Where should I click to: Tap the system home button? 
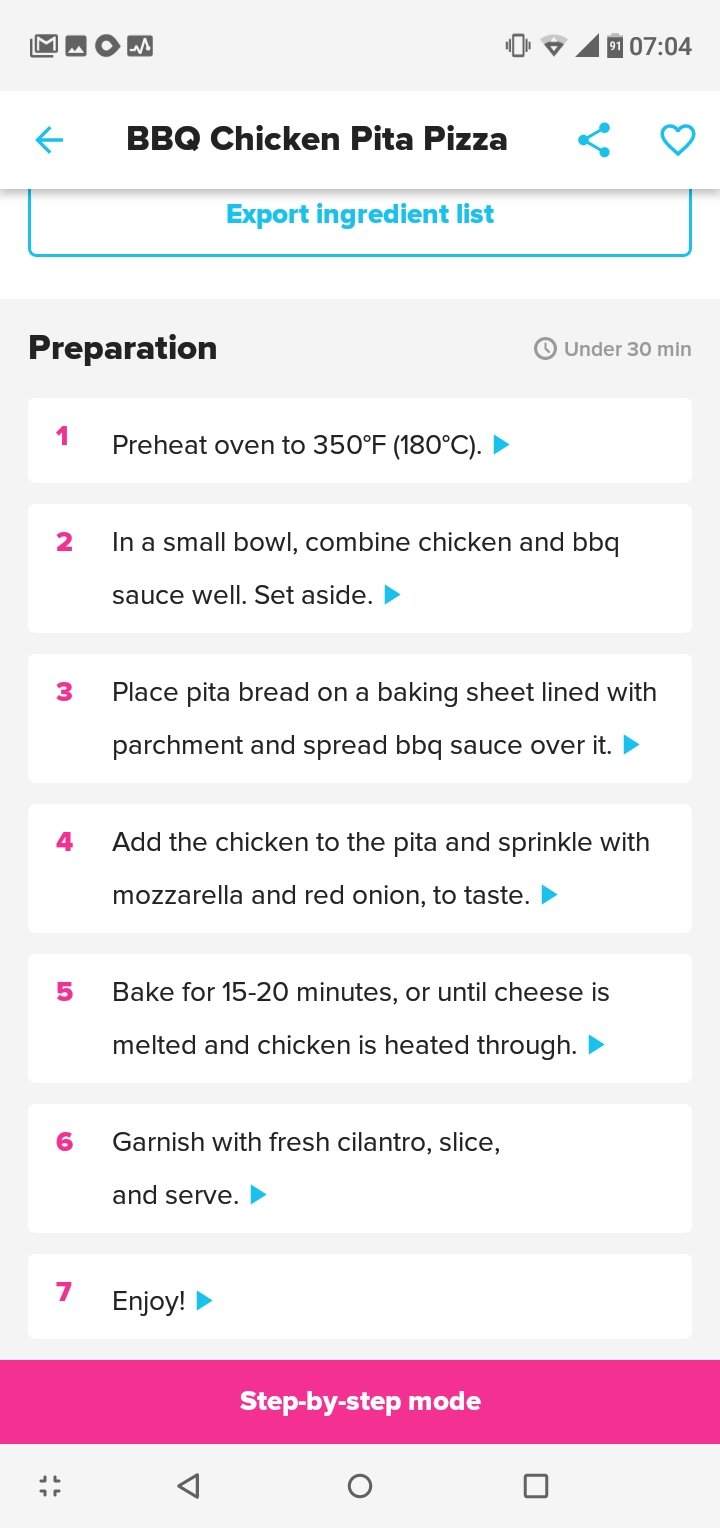(360, 1486)
